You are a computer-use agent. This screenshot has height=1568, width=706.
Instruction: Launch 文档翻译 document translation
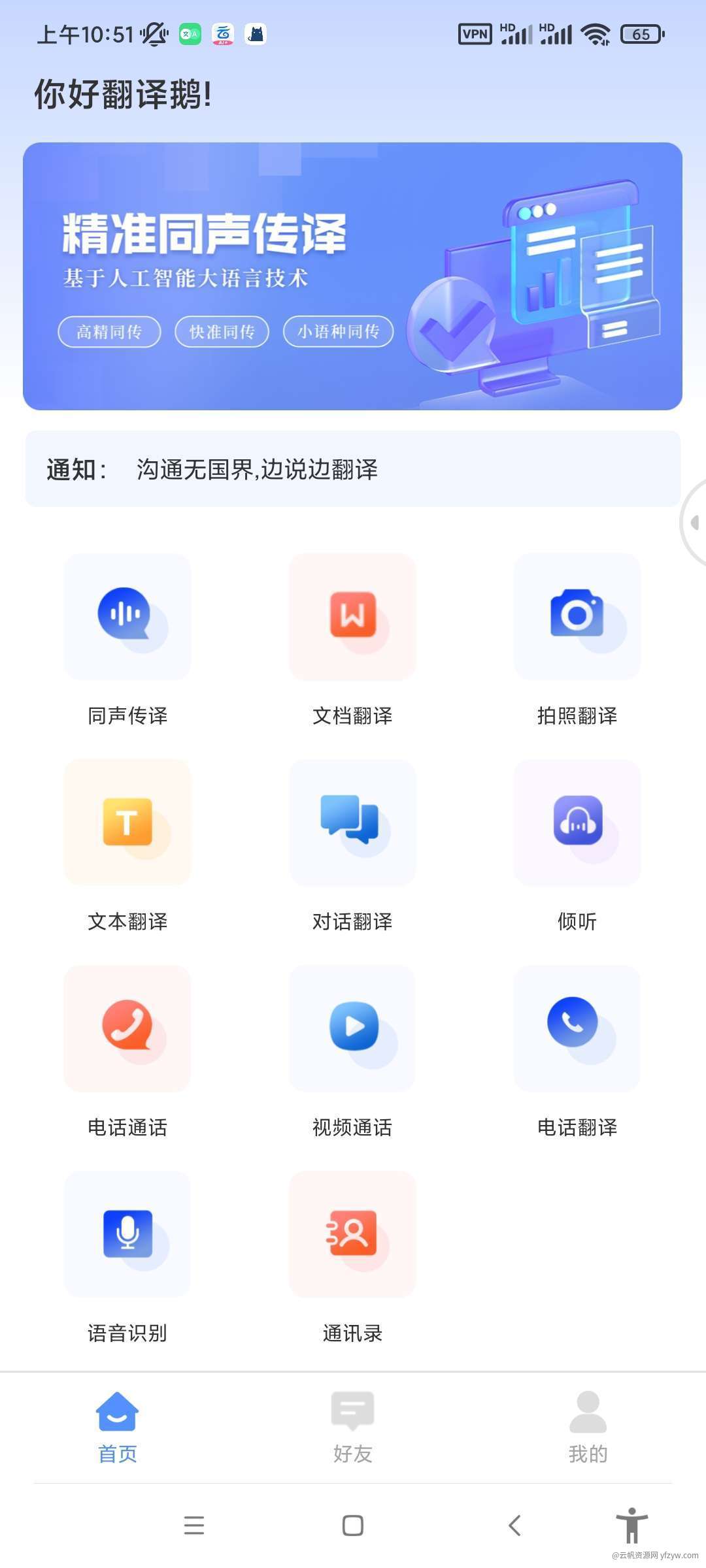click(x=352, y=617)
